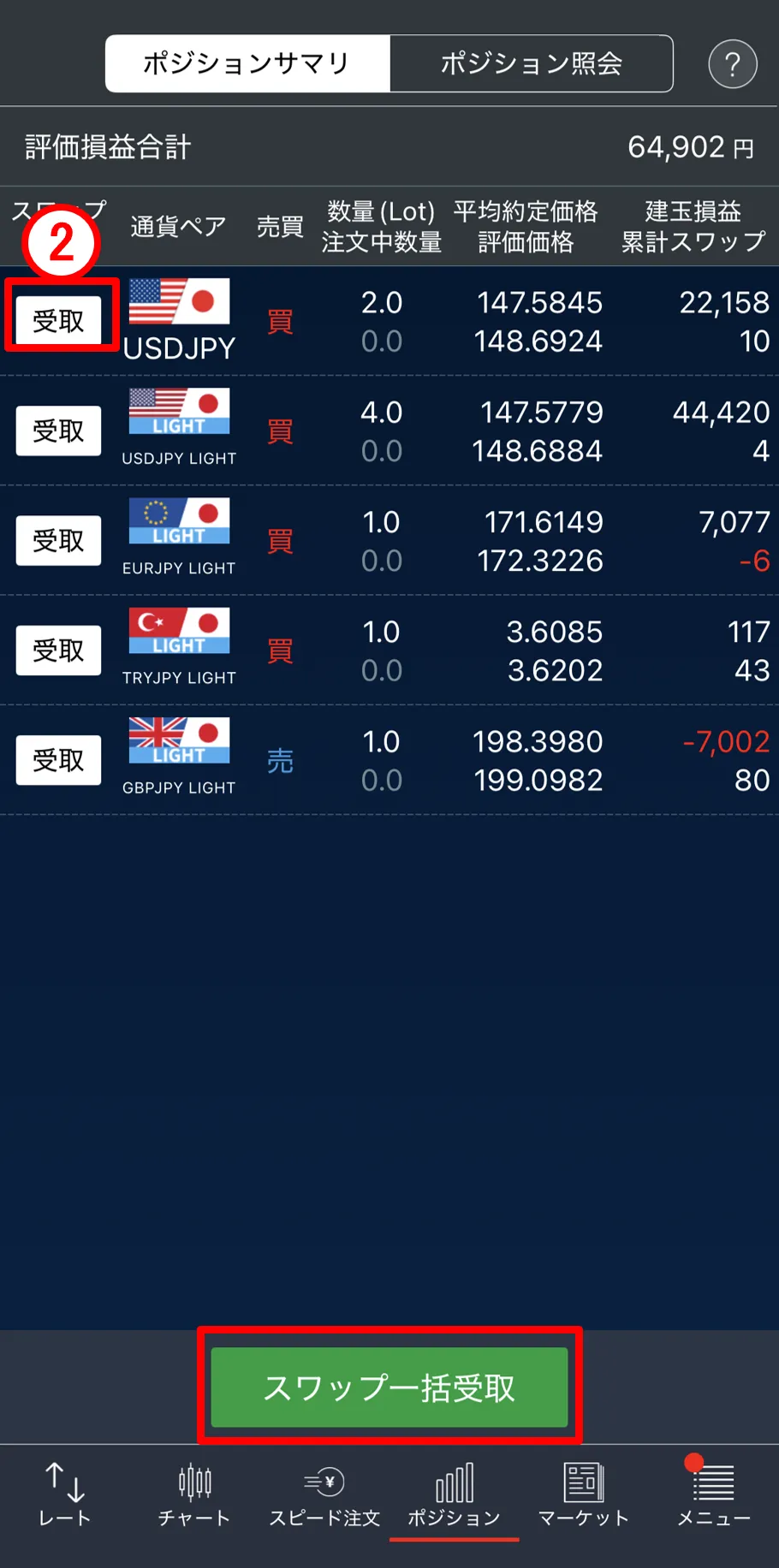Open the チャート tab
Viewport: 779px width, 1568px height.
(194, 1495)
